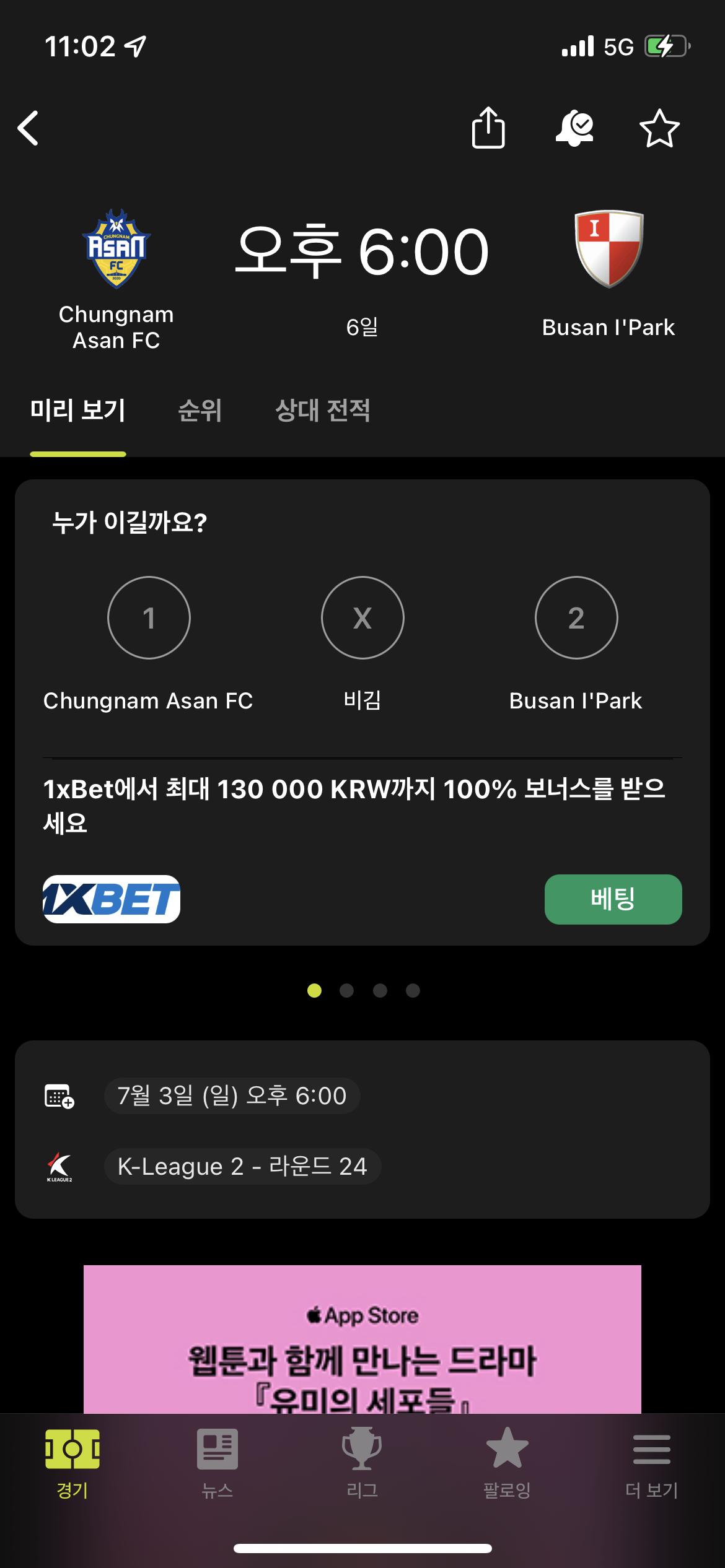
Task: Open the 더 보기 menu tab
Action: pyautogui.click(x=651, y=1463)
